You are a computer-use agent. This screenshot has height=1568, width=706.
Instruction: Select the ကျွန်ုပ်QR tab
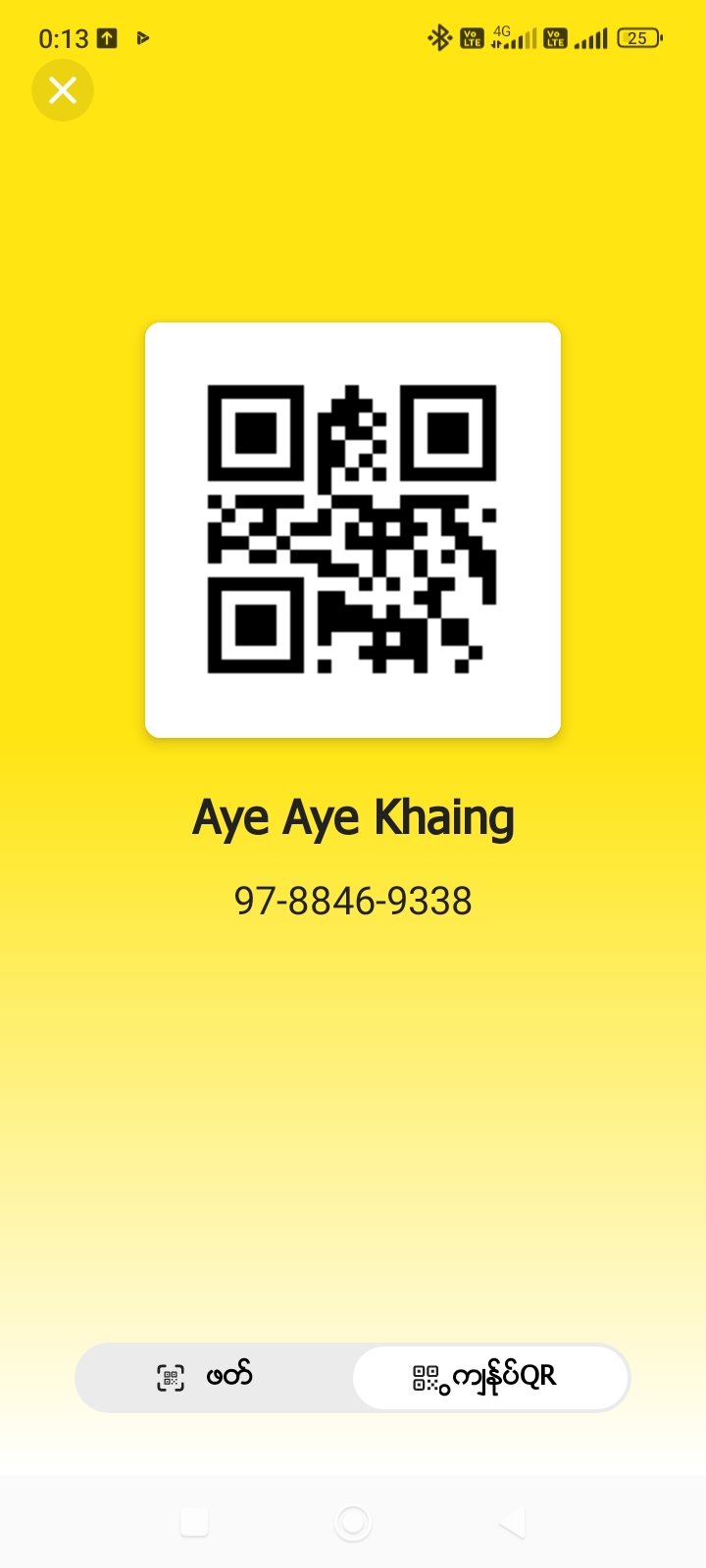click(489, 1377)
